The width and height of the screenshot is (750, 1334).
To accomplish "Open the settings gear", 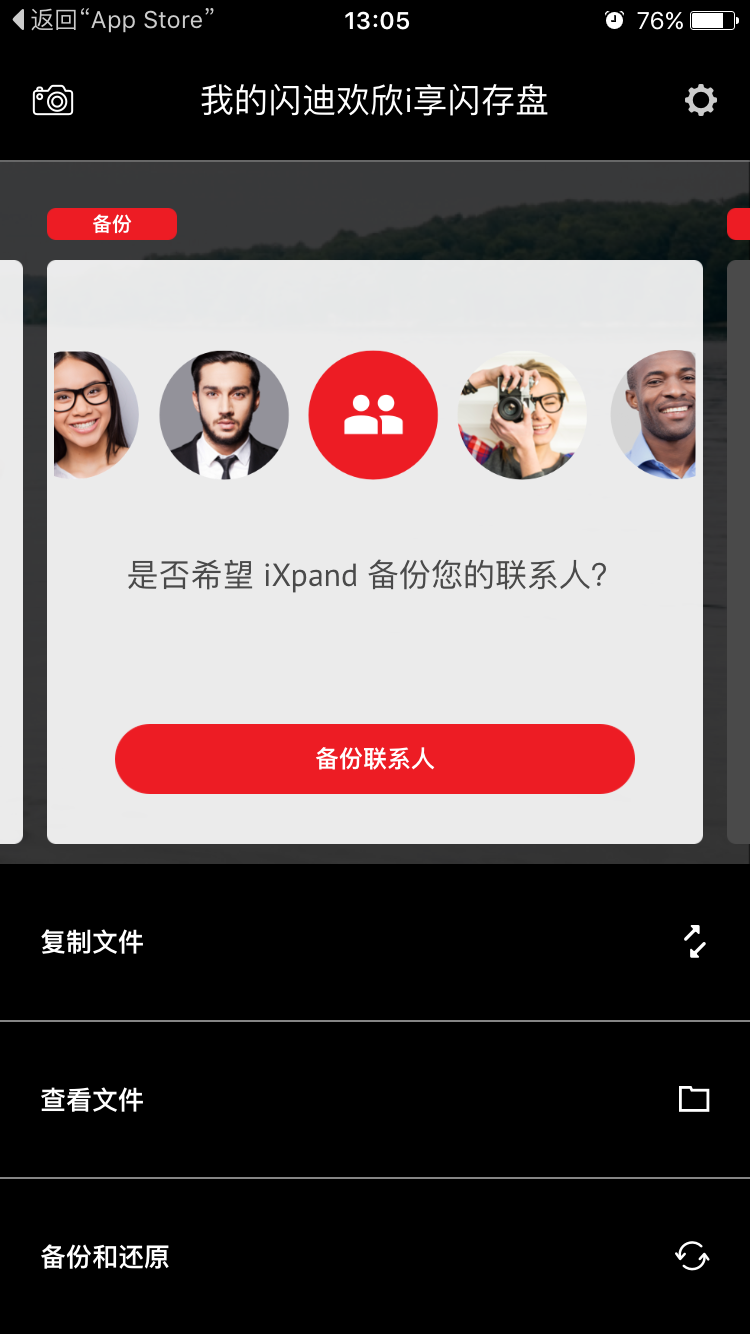I will (700, 100).
